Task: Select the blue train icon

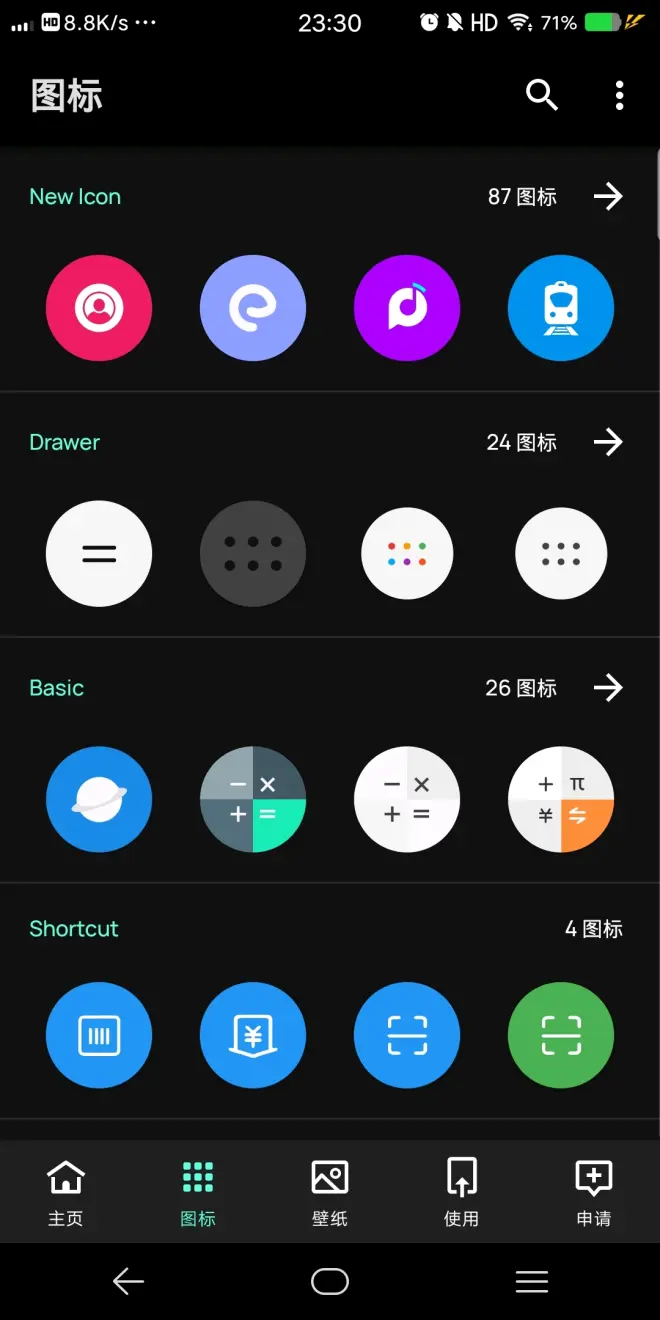Action: pyautogui.click(x=561, y=308)
